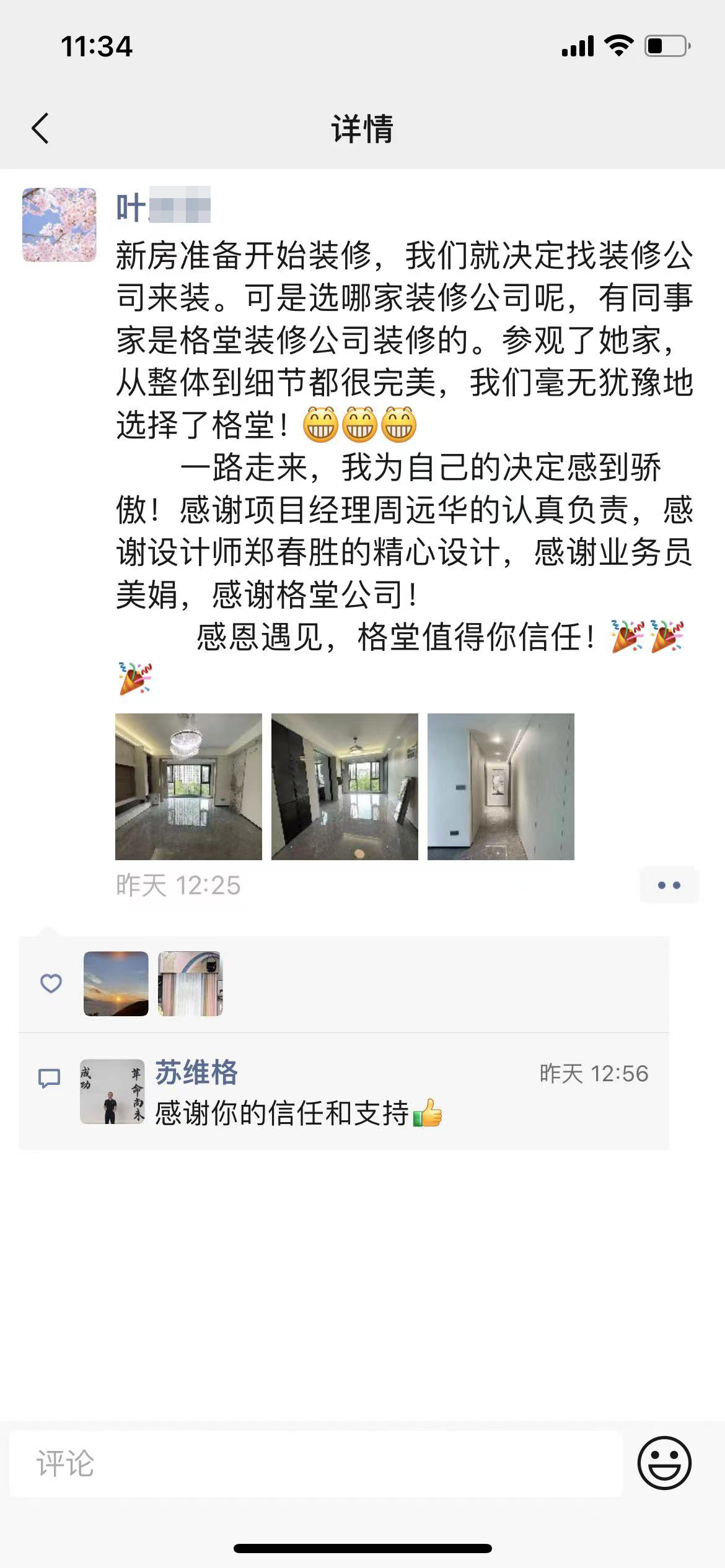View the white hallway photo
The image size is (725, 1568).
501,786
